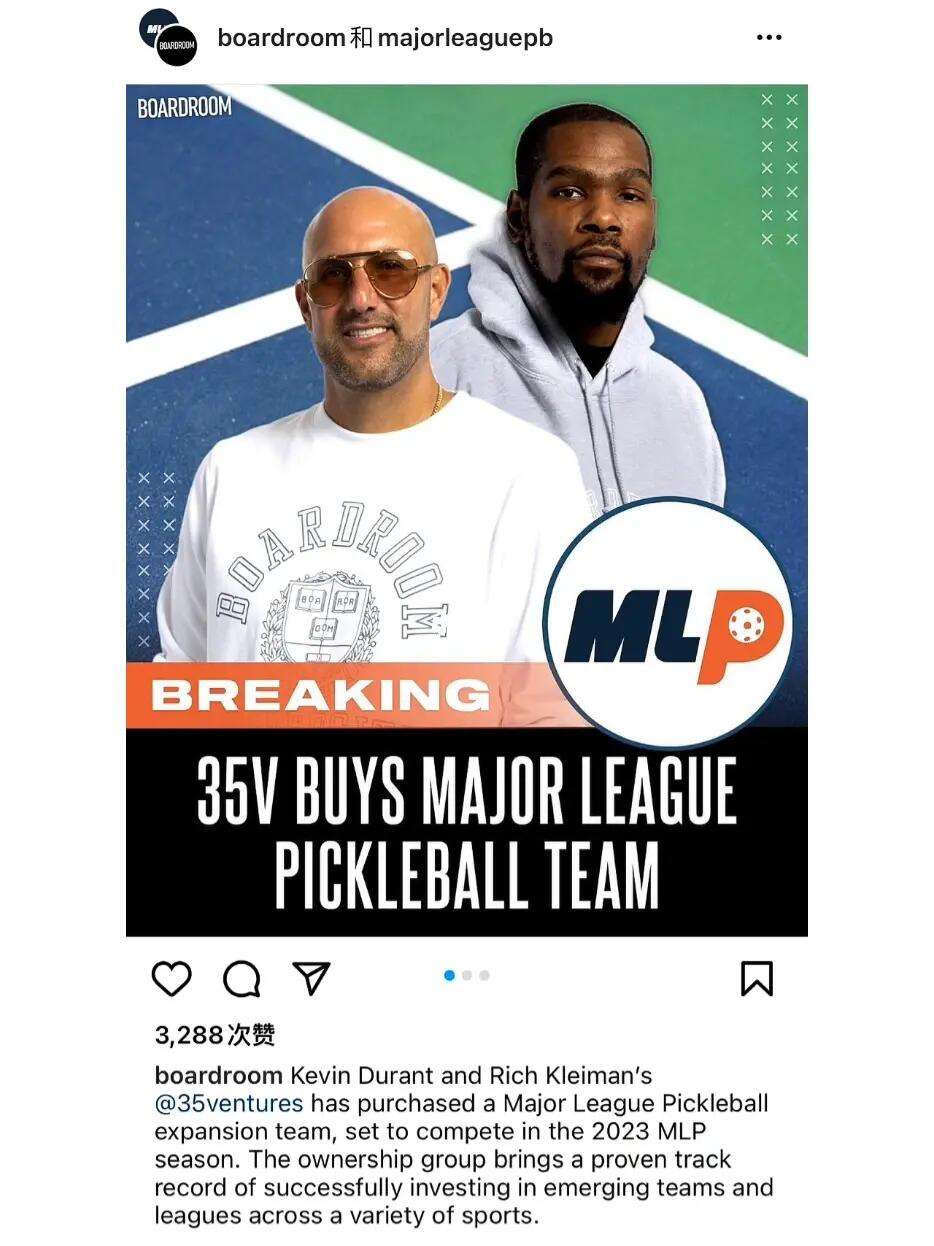Open the post's three-dot options menu
The height and width of the screenshot is (1246, 934).
[768, 38]
